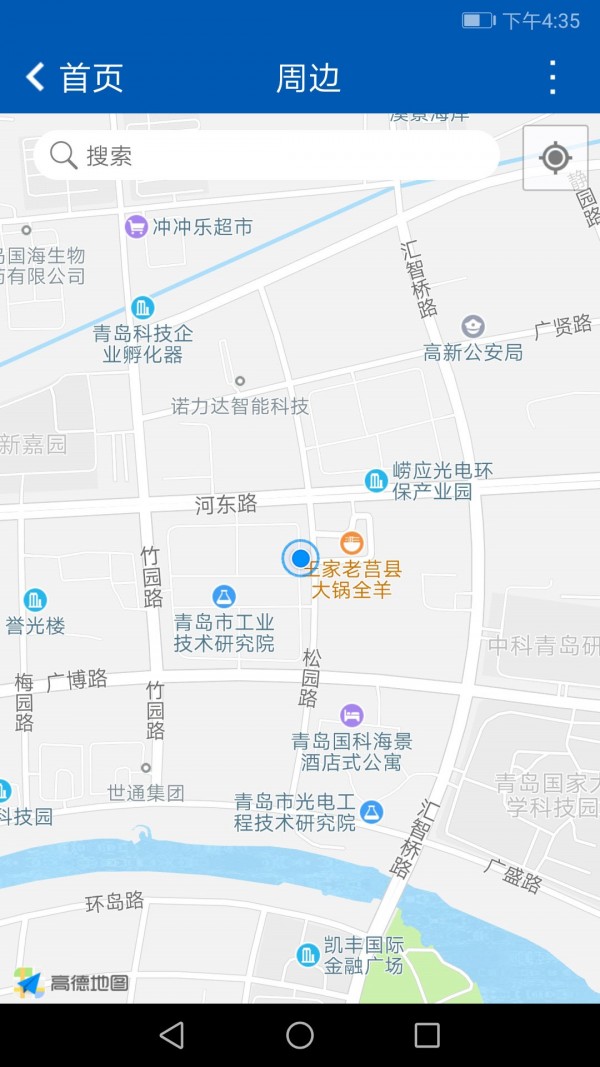Image resolution: width=600 pixels, height=1067 pixels.
Task: Open the 王家老莒县大锅全羊 restaurant marker
Action: pos(351,543)
